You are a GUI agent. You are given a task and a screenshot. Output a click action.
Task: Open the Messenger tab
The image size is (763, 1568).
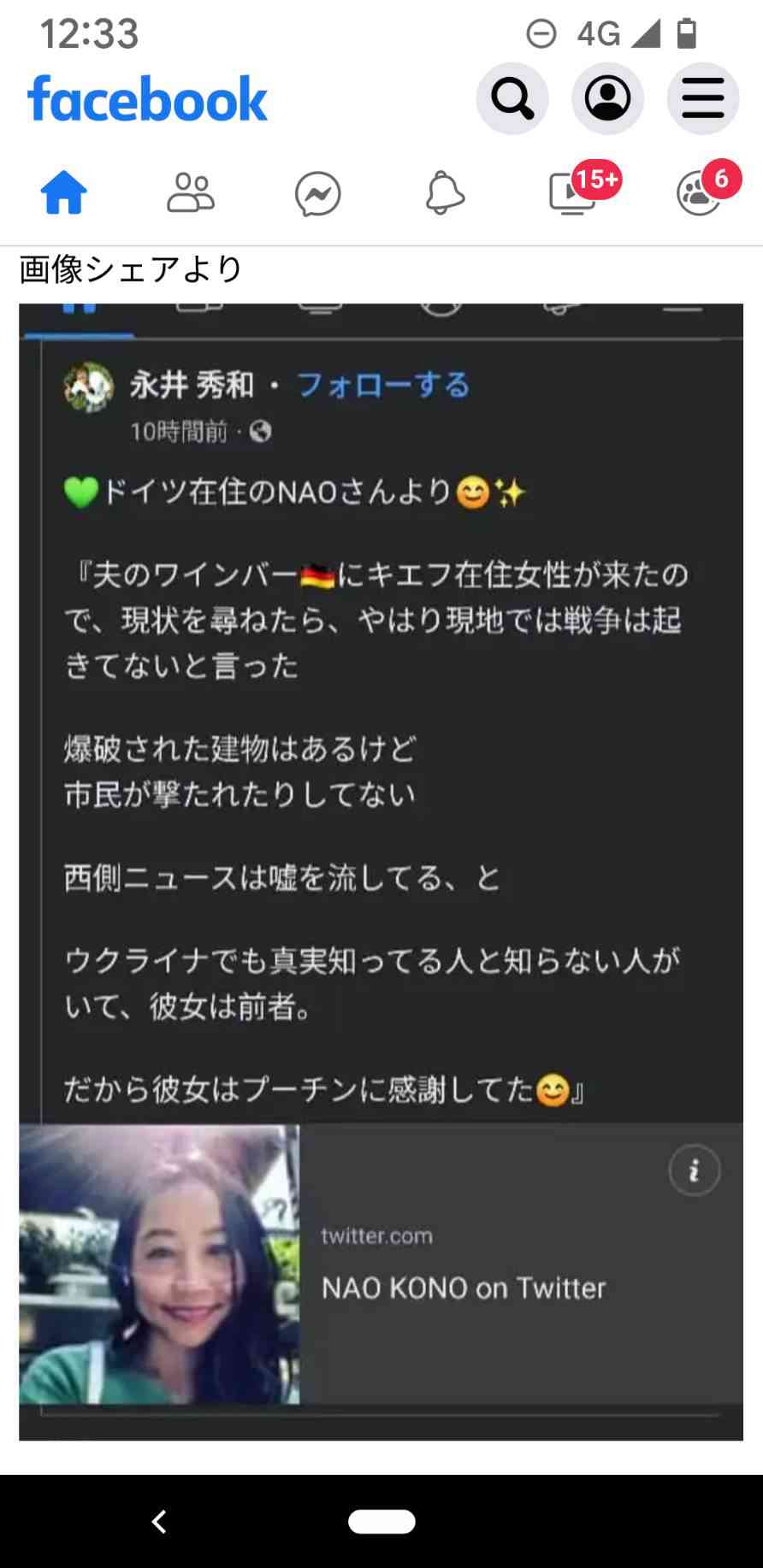coord(317,194)
